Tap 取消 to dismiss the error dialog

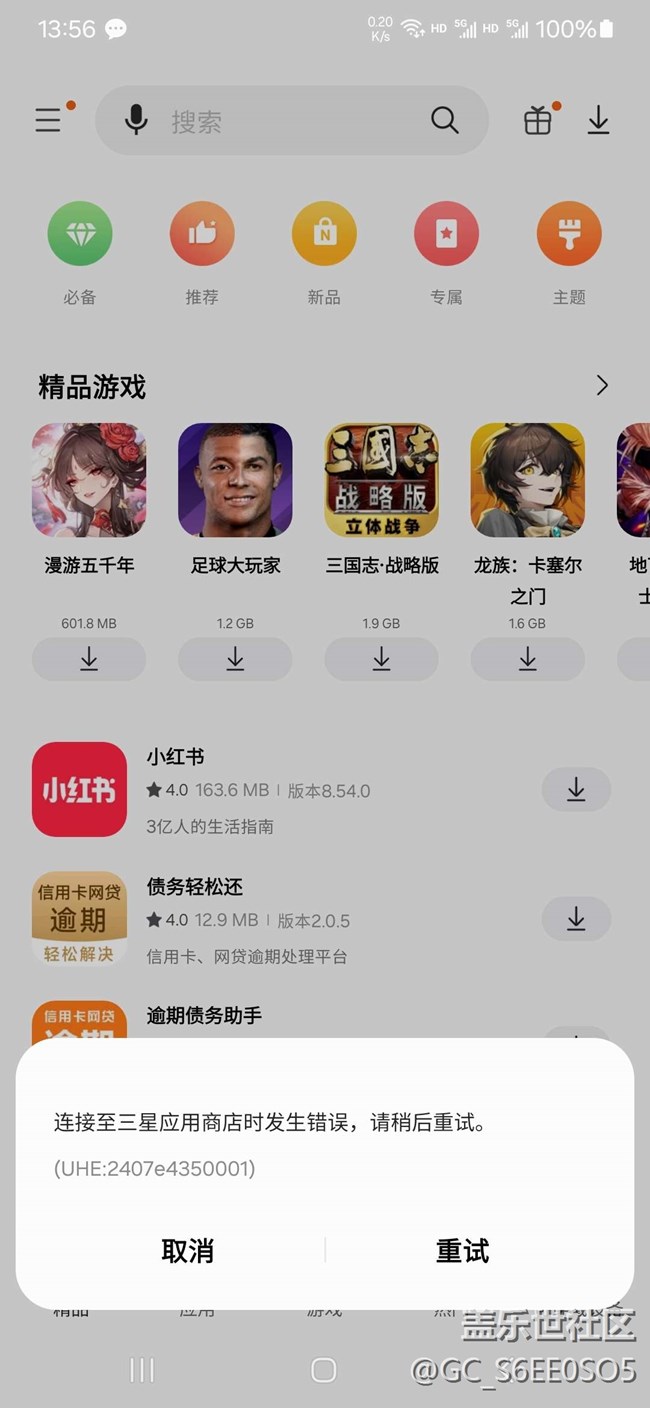coord(187,1250)
